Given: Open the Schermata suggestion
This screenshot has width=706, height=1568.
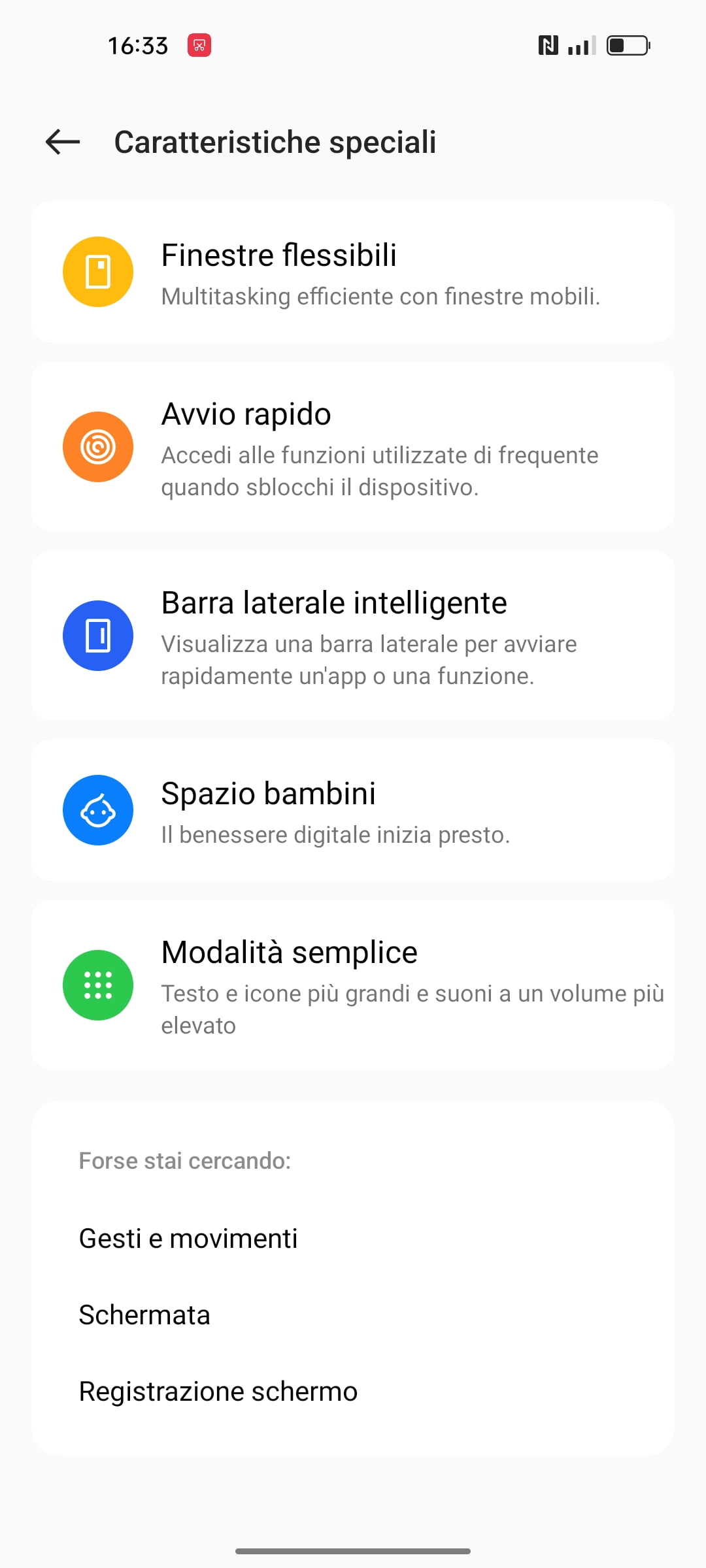Looking at the screenshot, I should (x=353, y=1315).
